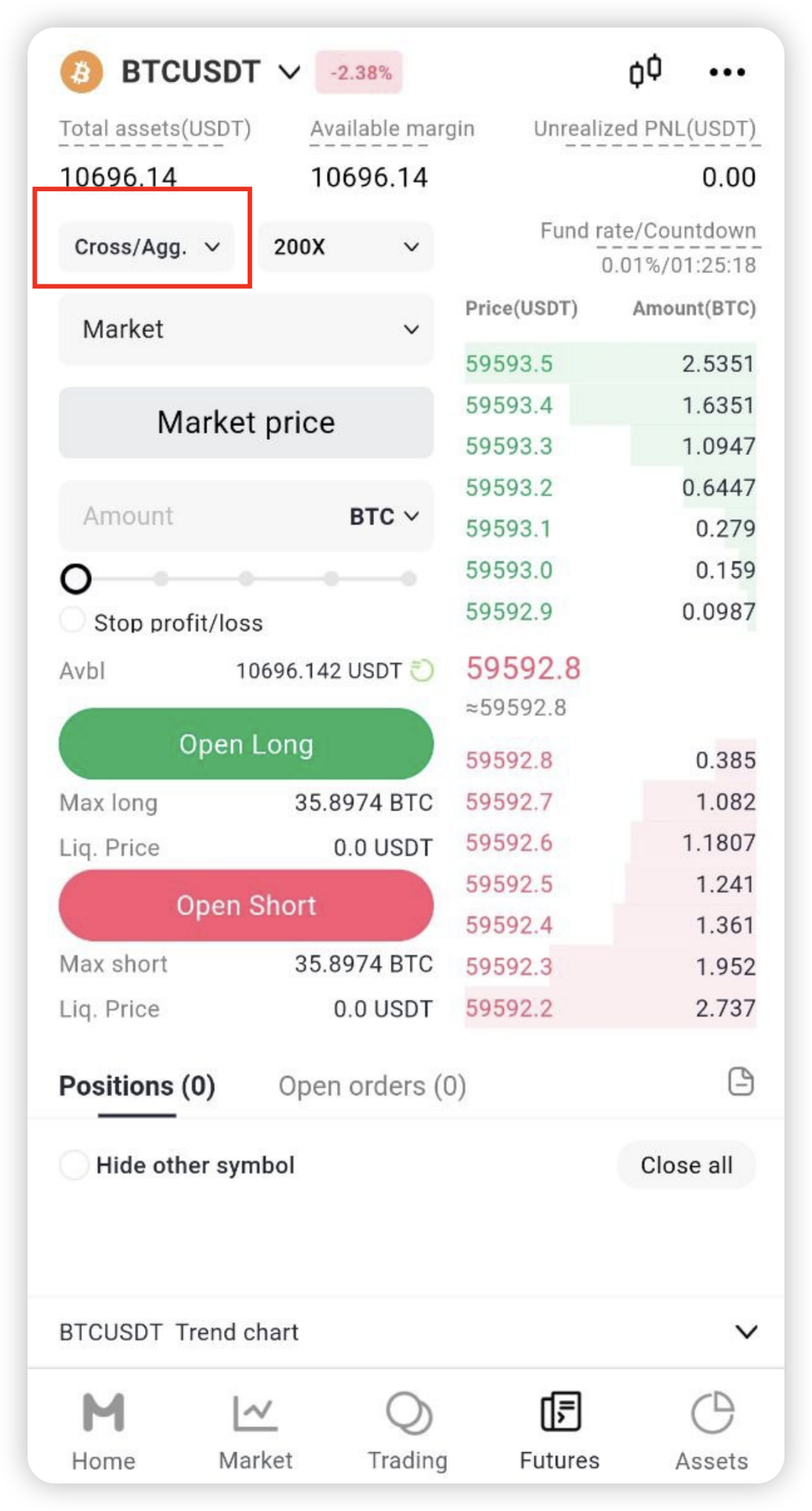Tap the Amount input field

click(199, 516)
